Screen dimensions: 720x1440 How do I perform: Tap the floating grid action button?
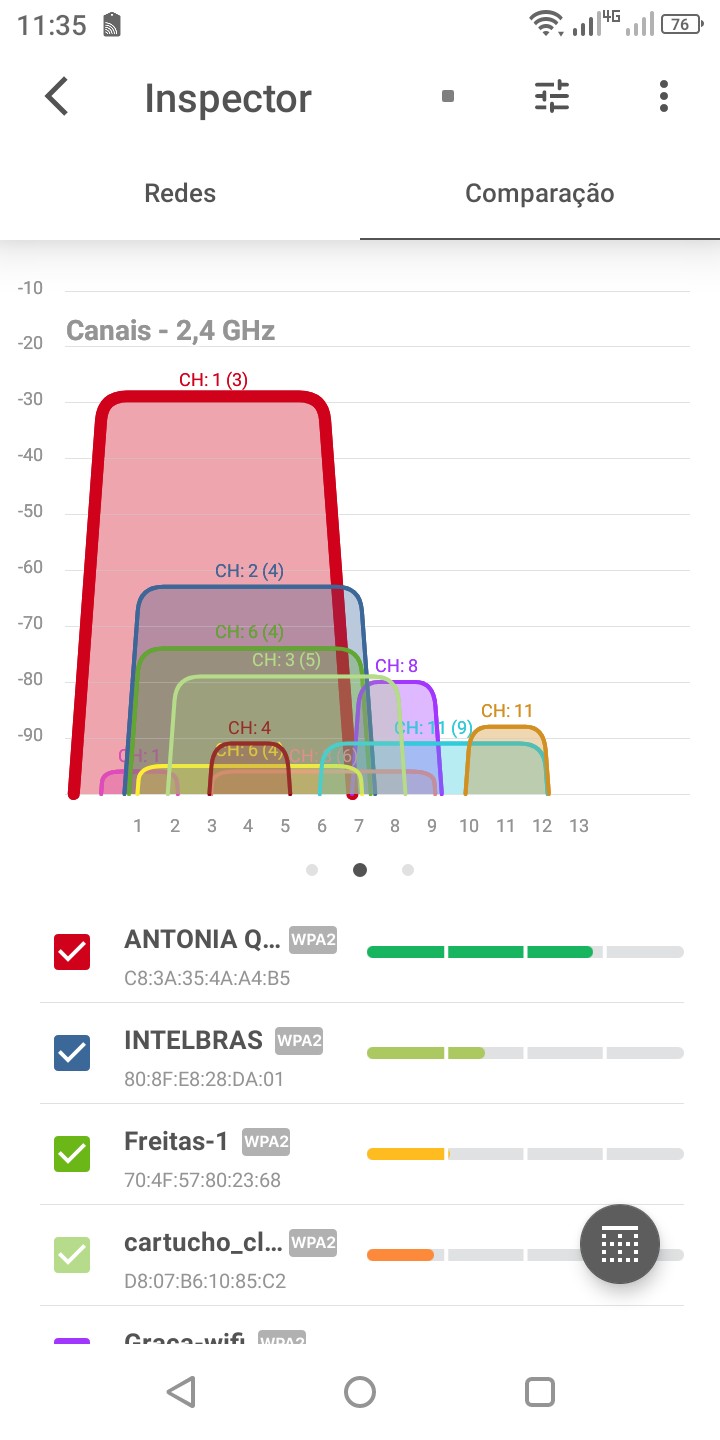tap(619, 1244)
